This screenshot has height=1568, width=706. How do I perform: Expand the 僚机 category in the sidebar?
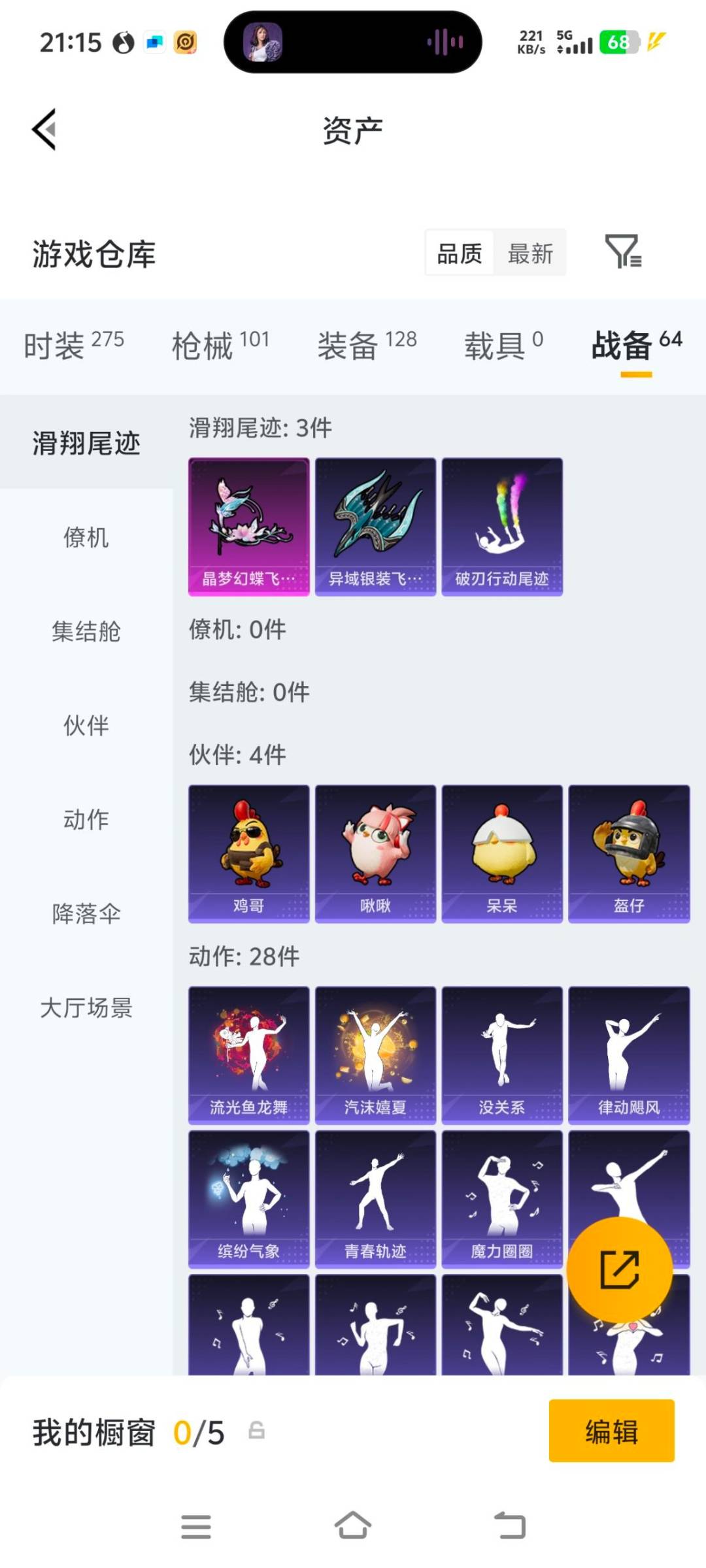point(87,538)
